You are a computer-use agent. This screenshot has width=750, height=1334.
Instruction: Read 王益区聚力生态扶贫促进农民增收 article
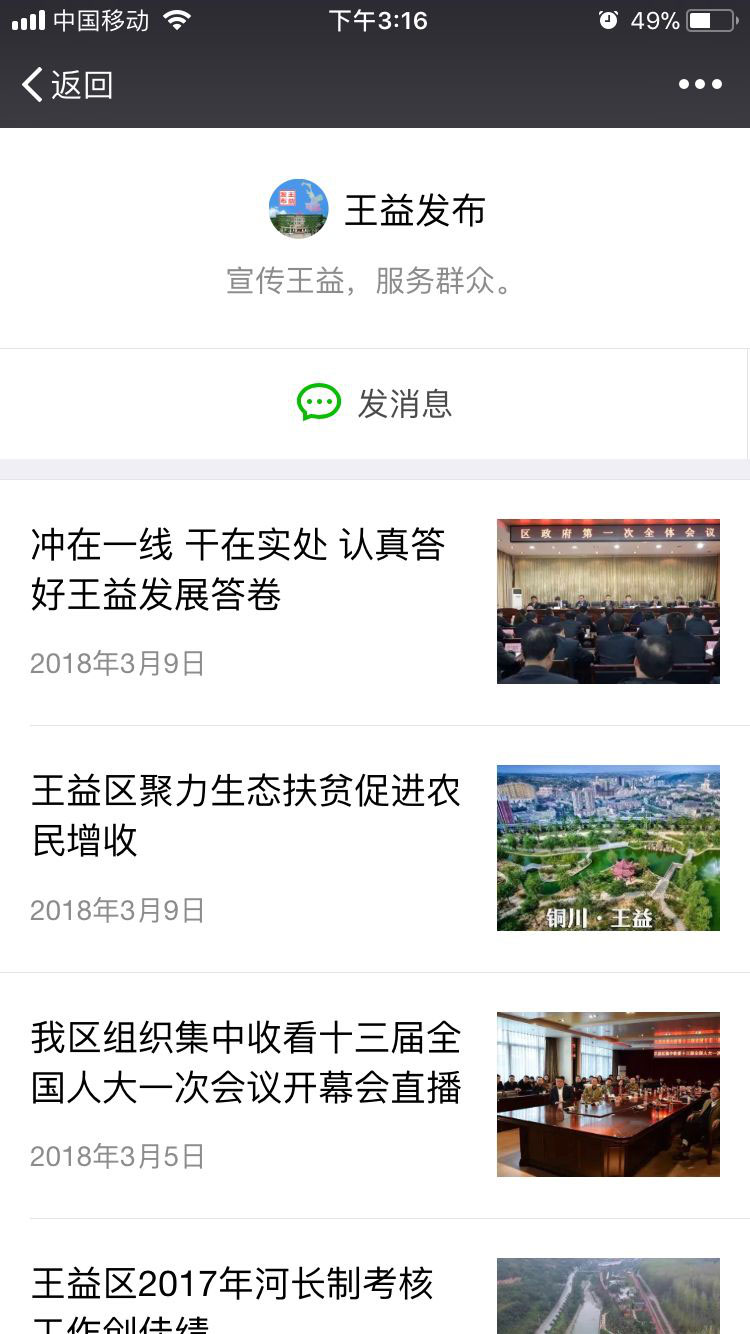tap(246, 816)
